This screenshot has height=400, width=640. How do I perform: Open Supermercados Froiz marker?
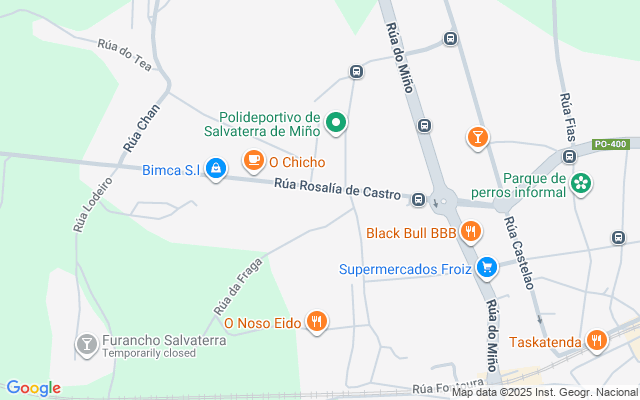(x=487, y=267)
